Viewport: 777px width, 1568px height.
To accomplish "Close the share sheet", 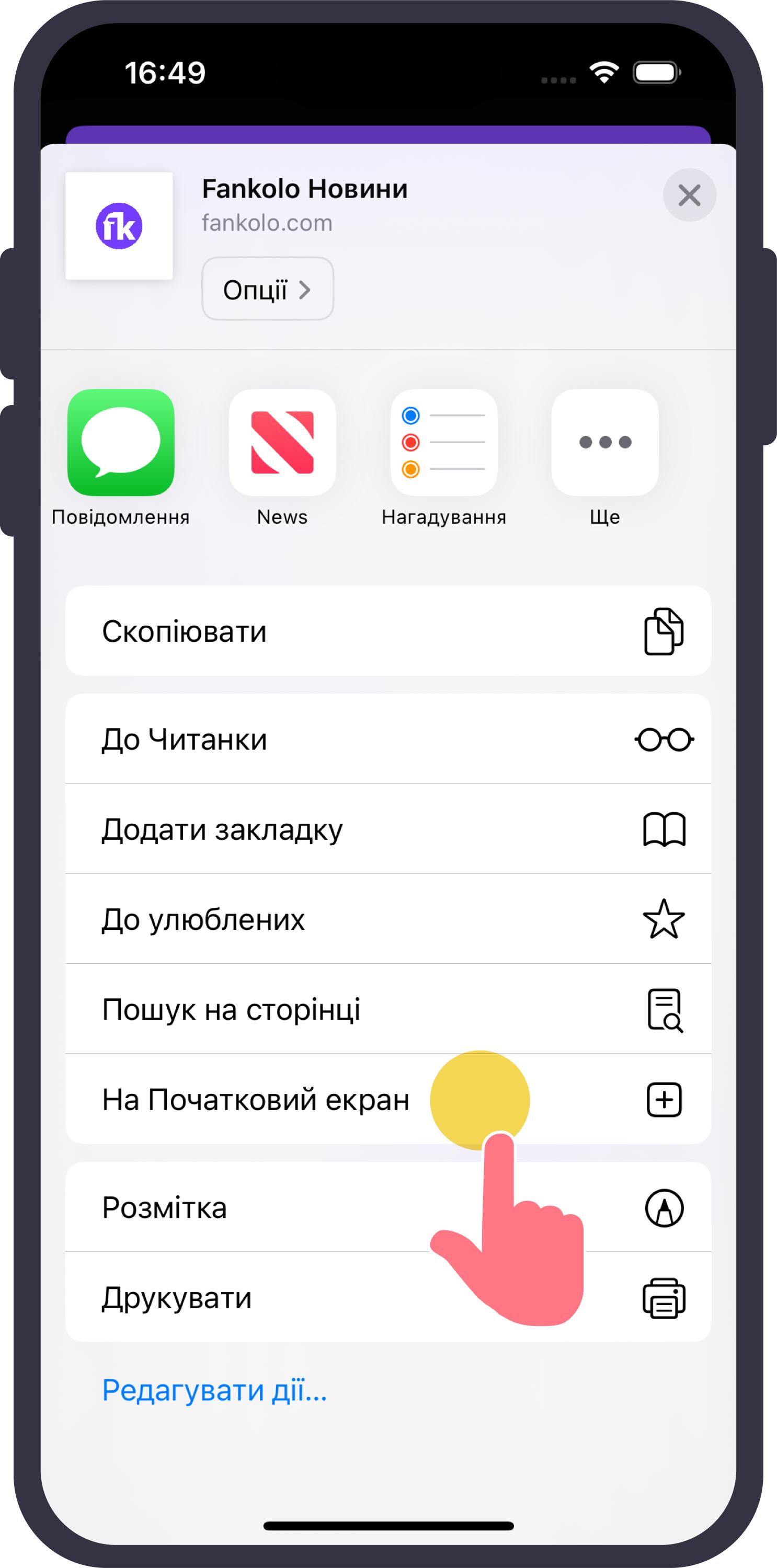I will [689, 195].
